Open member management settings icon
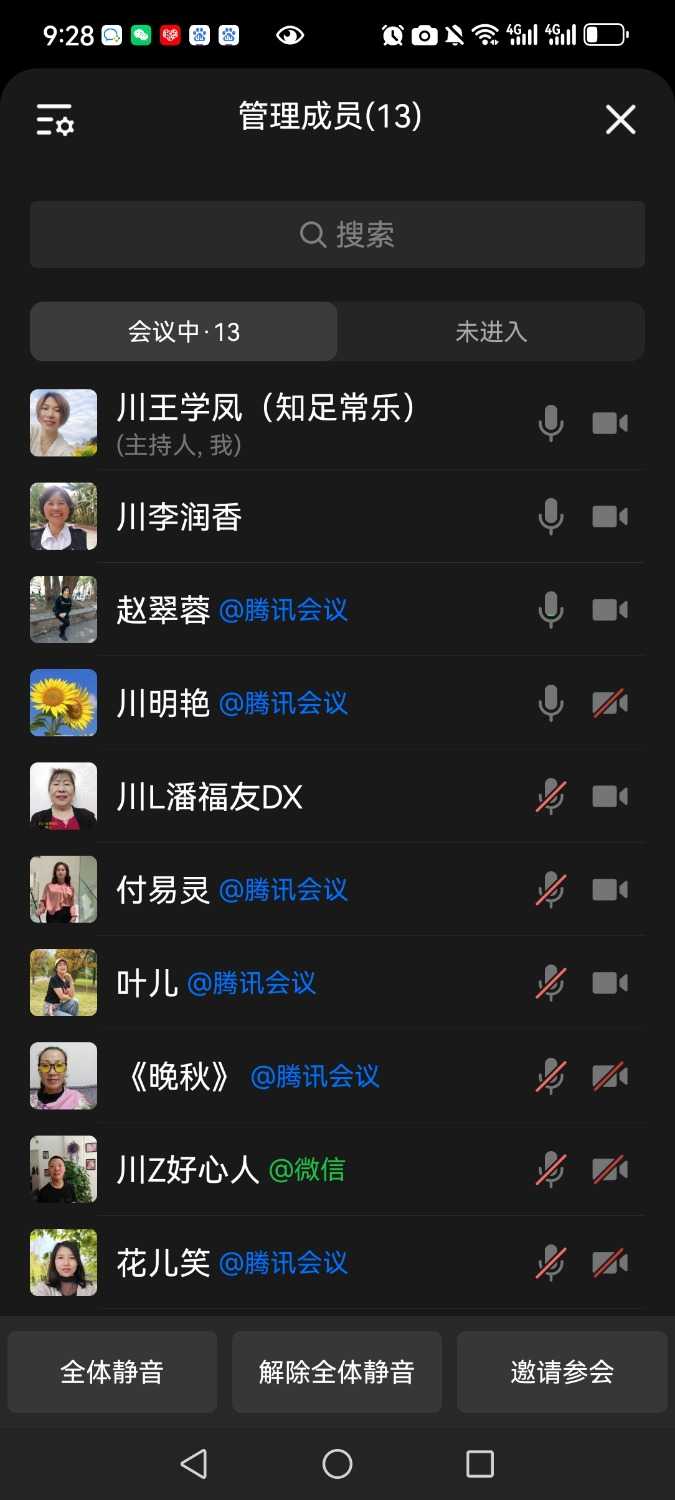Viewport: 675px width, 1500px height. click(x=55, y=120)
